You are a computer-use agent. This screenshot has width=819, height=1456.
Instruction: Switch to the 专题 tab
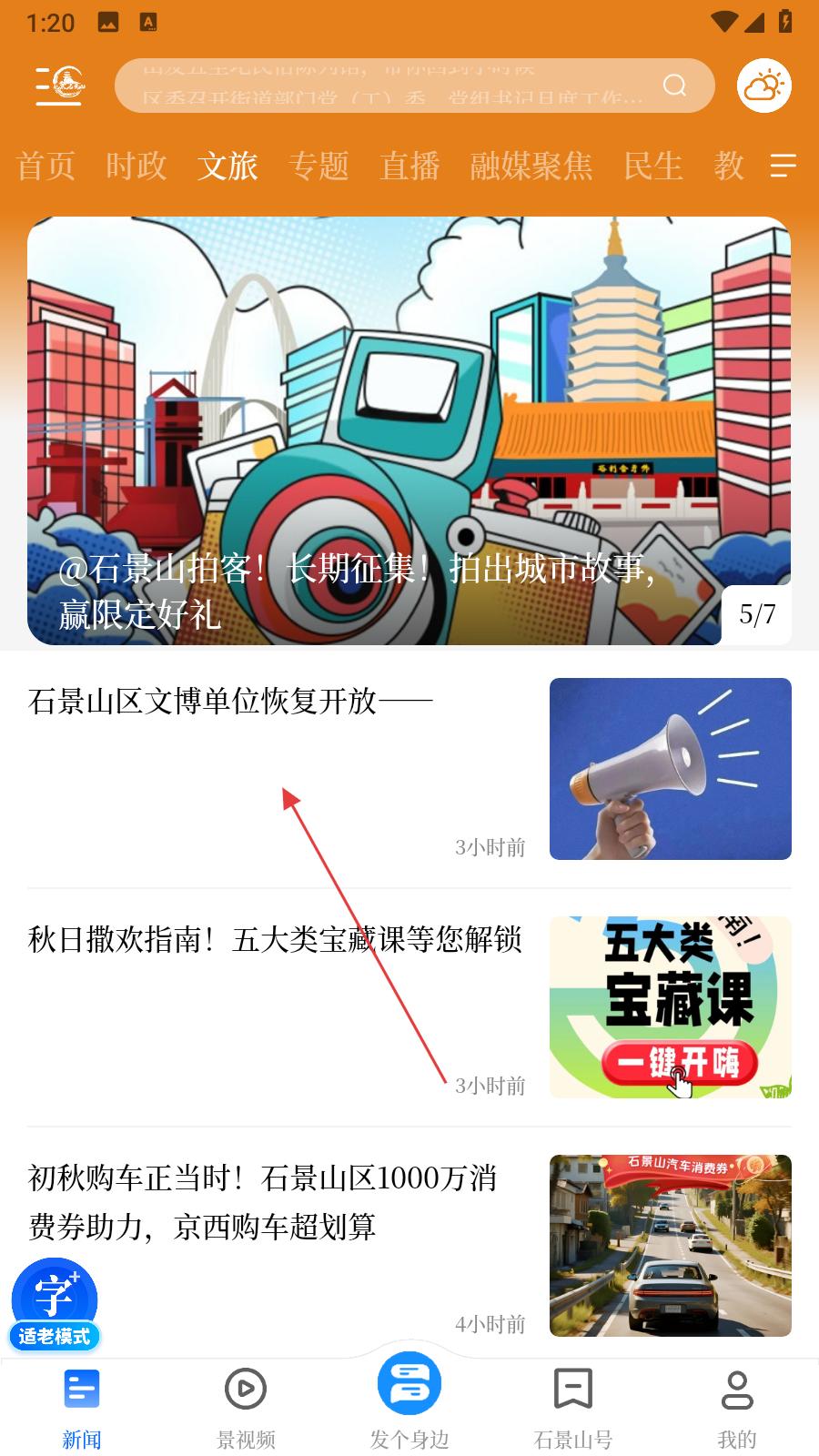coord(318,166)
